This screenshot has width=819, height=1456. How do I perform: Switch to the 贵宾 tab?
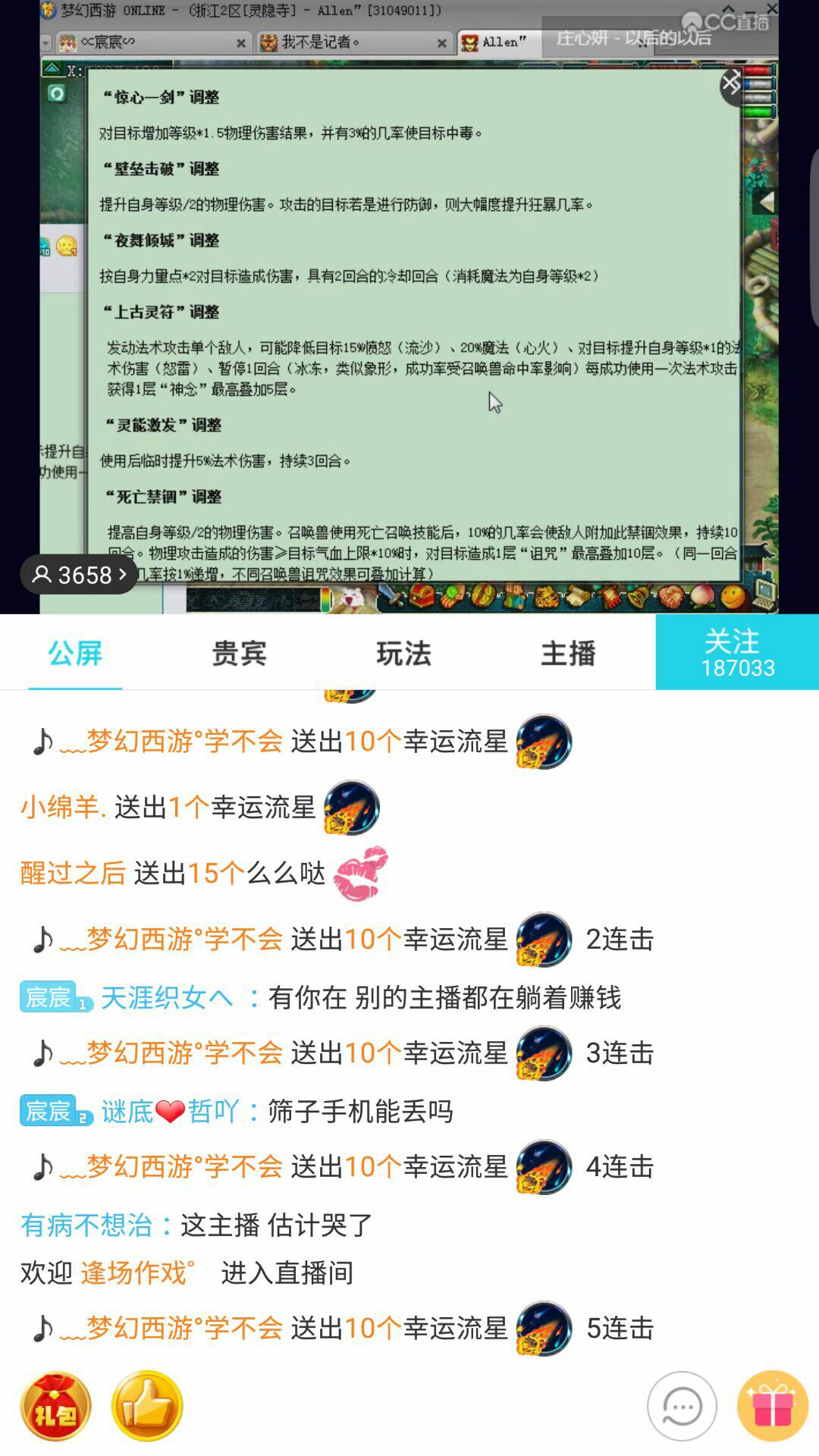tap(239, 653)
